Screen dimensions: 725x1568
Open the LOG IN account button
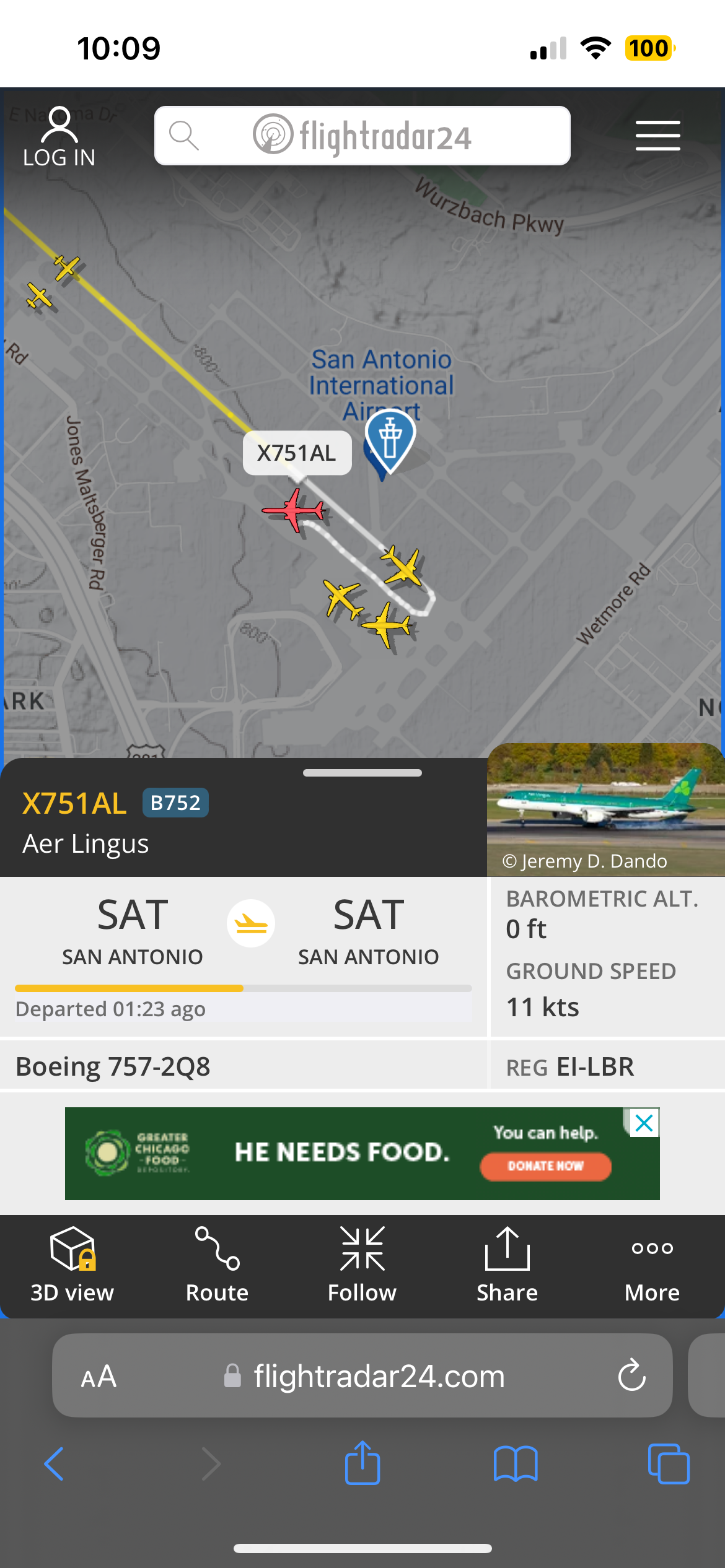pyautogui.click(x=59, y=137)
